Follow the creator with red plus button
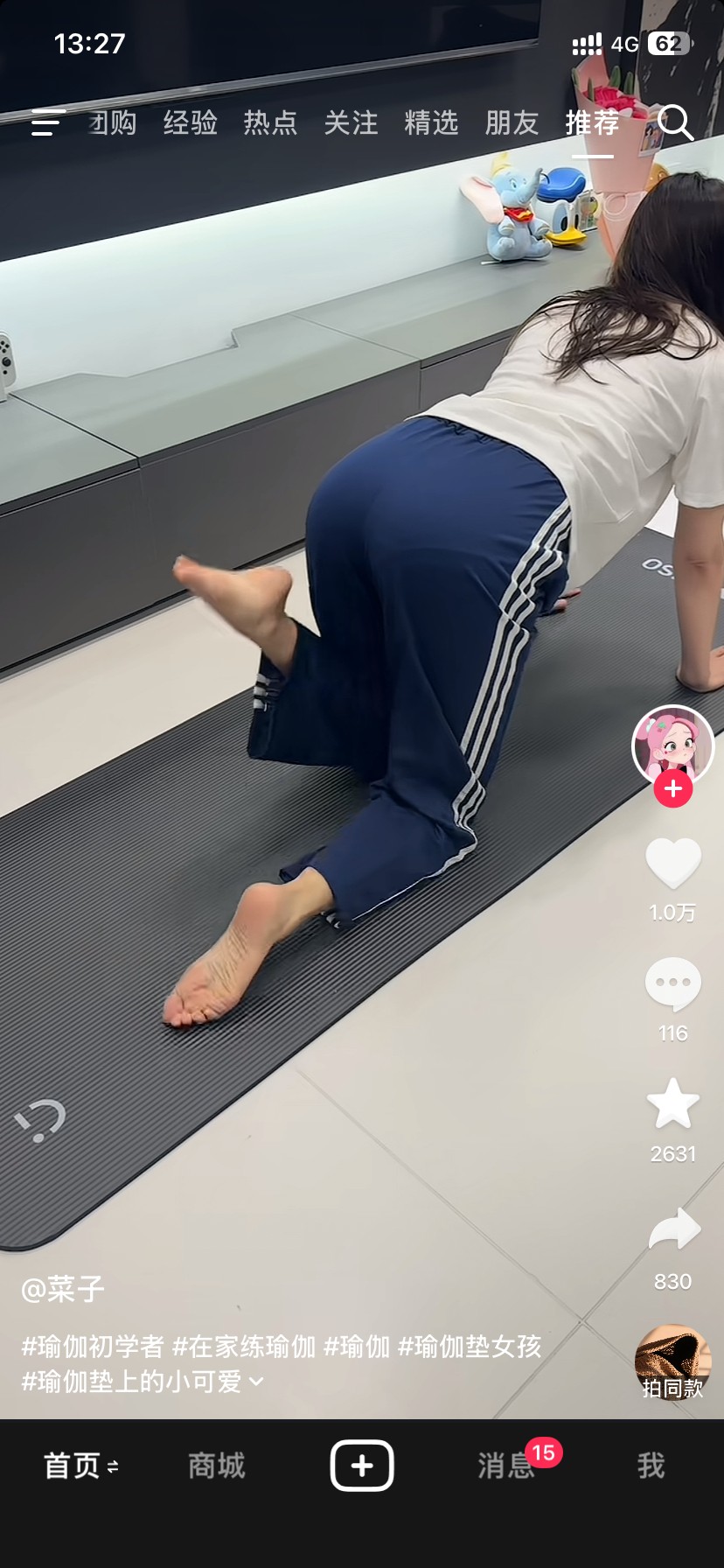The image size is (724, 1568). 673,788
